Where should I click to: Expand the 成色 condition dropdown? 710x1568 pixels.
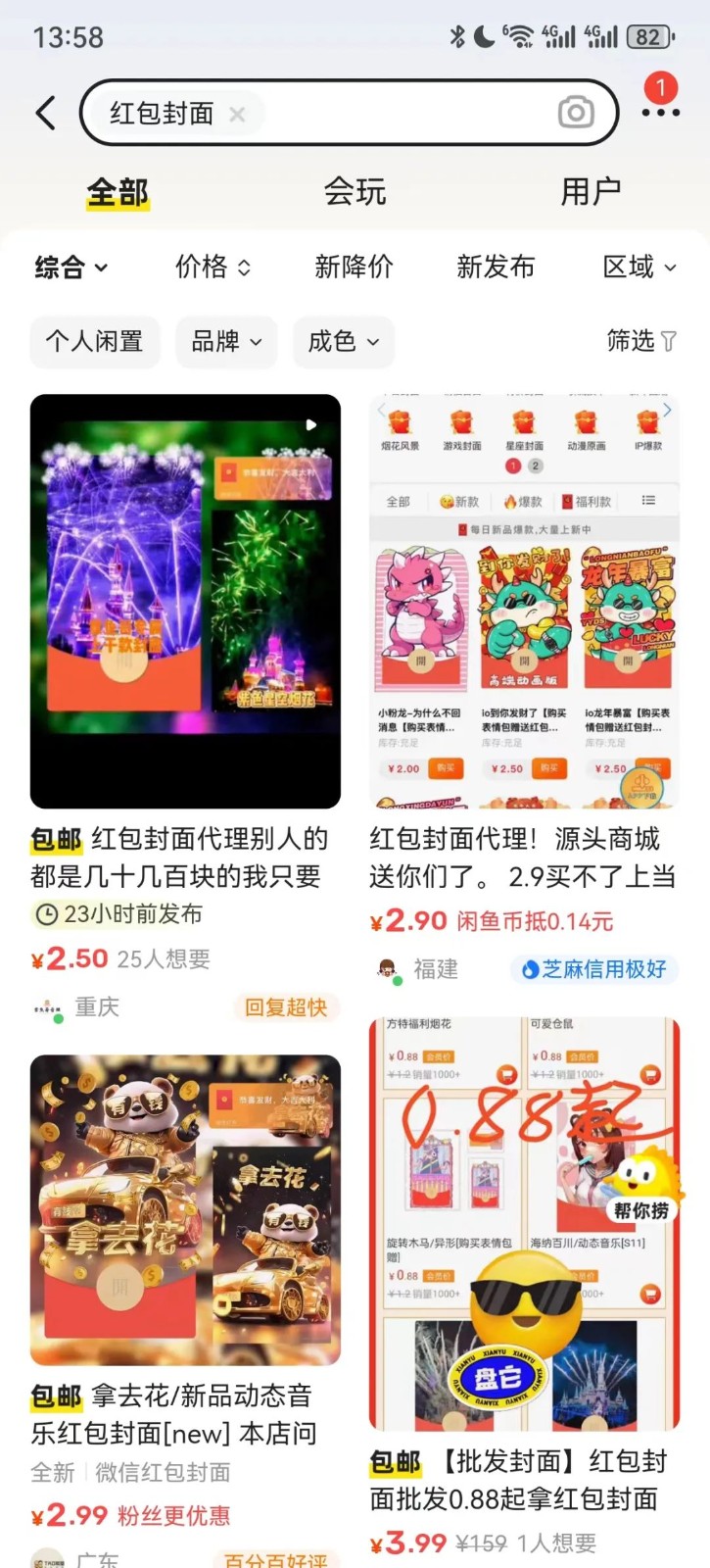(343, 341)
